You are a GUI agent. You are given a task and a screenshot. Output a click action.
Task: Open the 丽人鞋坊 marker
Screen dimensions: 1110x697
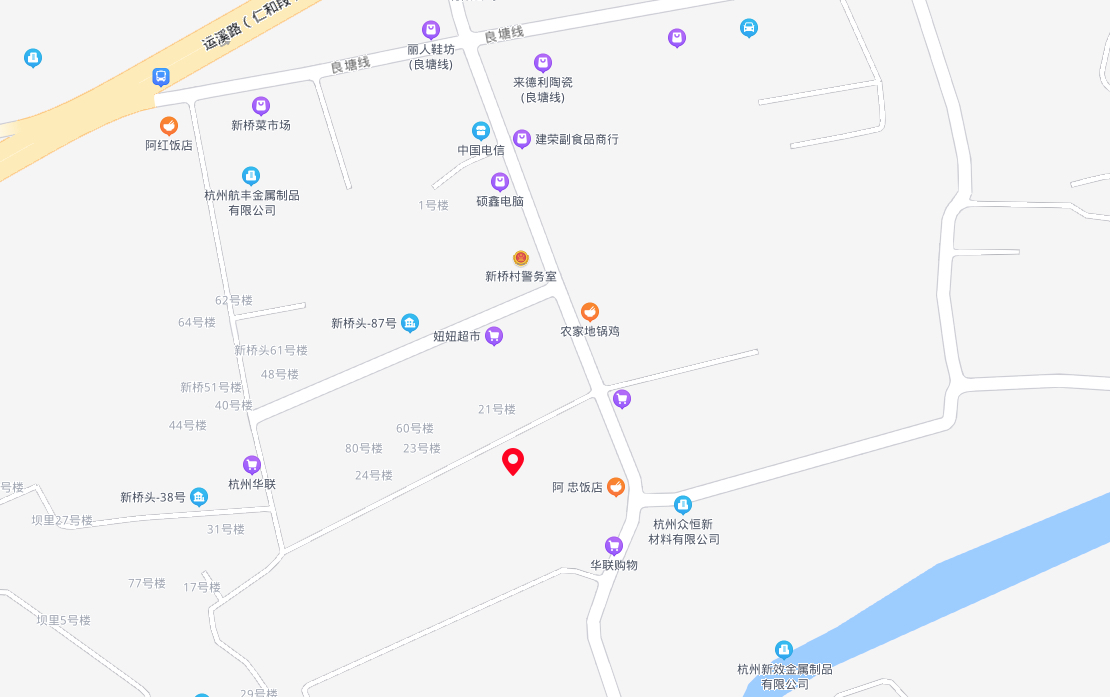tap(431, 30)
